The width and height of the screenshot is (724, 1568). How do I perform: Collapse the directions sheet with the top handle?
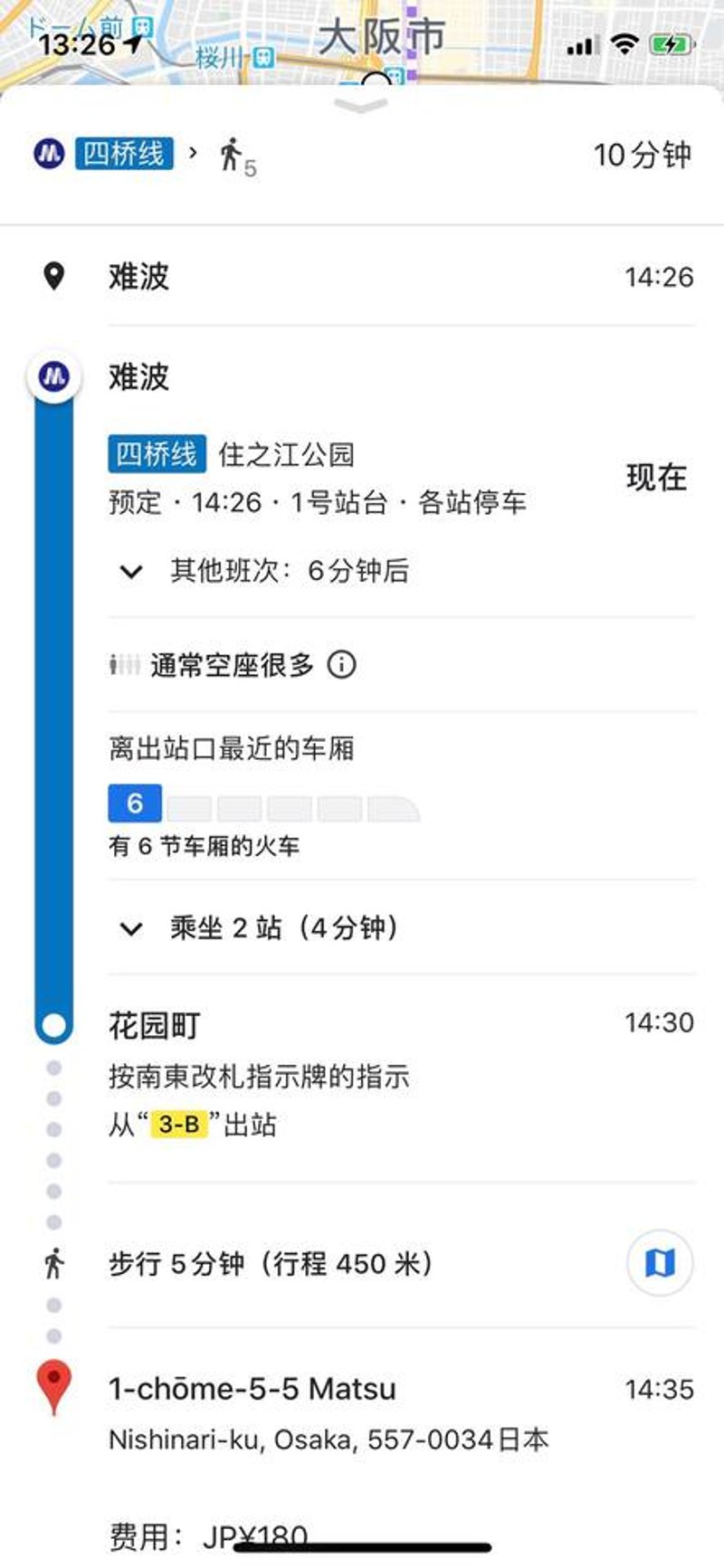click(x=361, y=105)
